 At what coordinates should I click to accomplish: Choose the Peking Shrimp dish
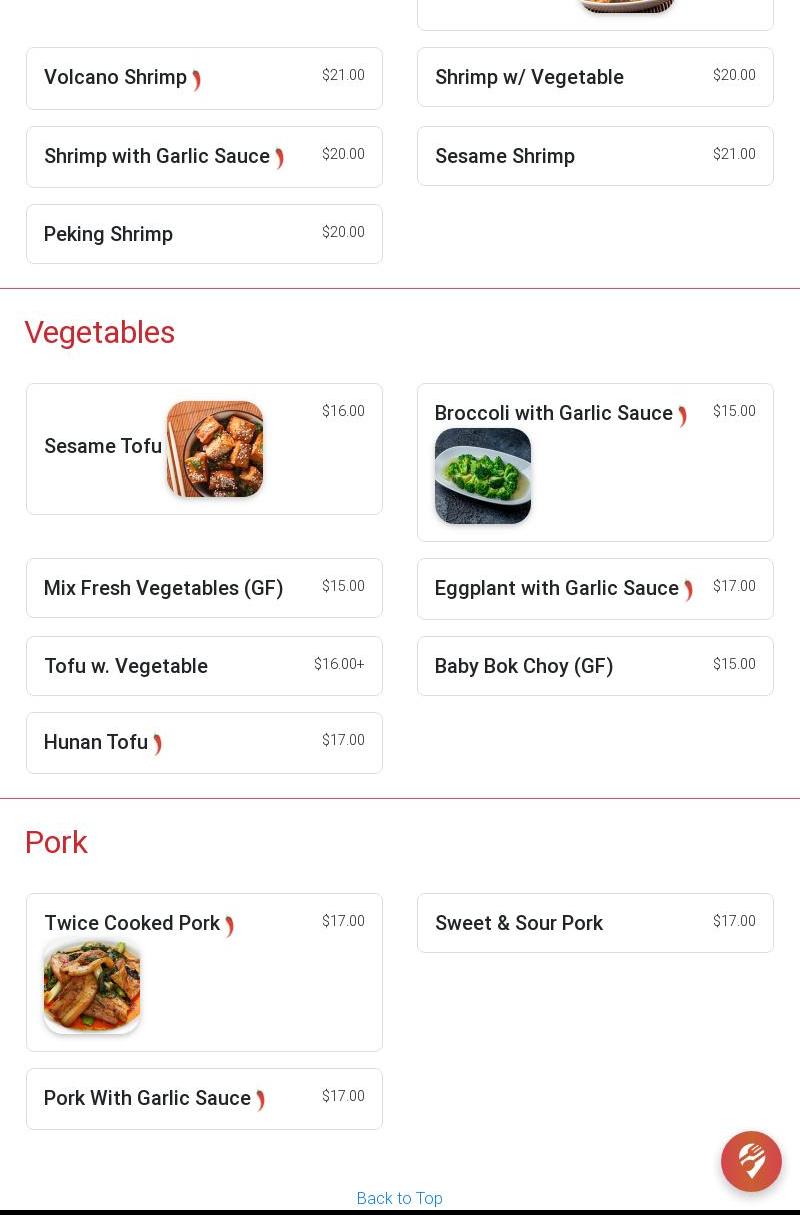click(204, 234)
